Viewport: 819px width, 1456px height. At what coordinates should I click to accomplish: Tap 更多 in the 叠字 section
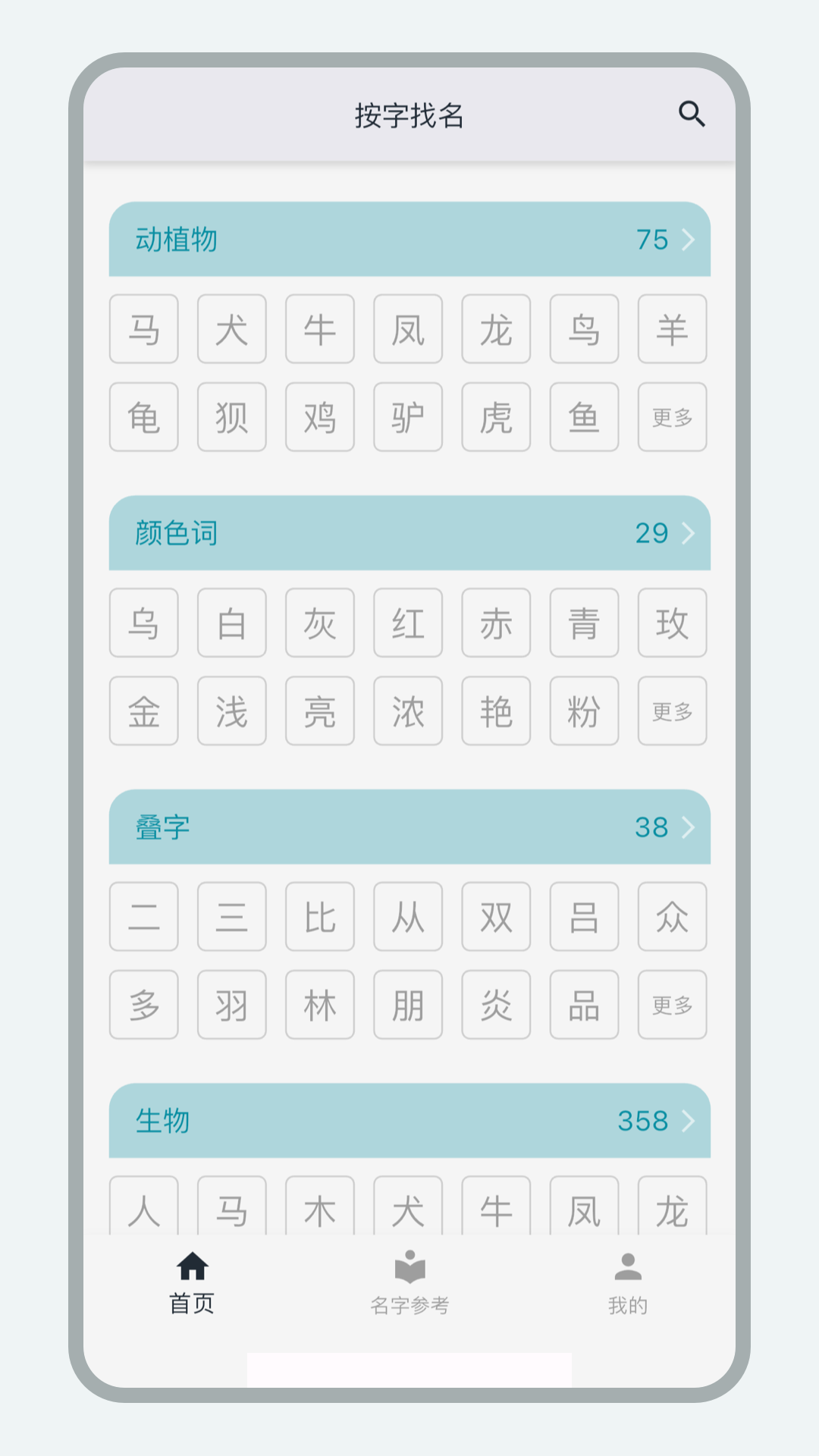pyautogui.click(x=672, y=1005)
